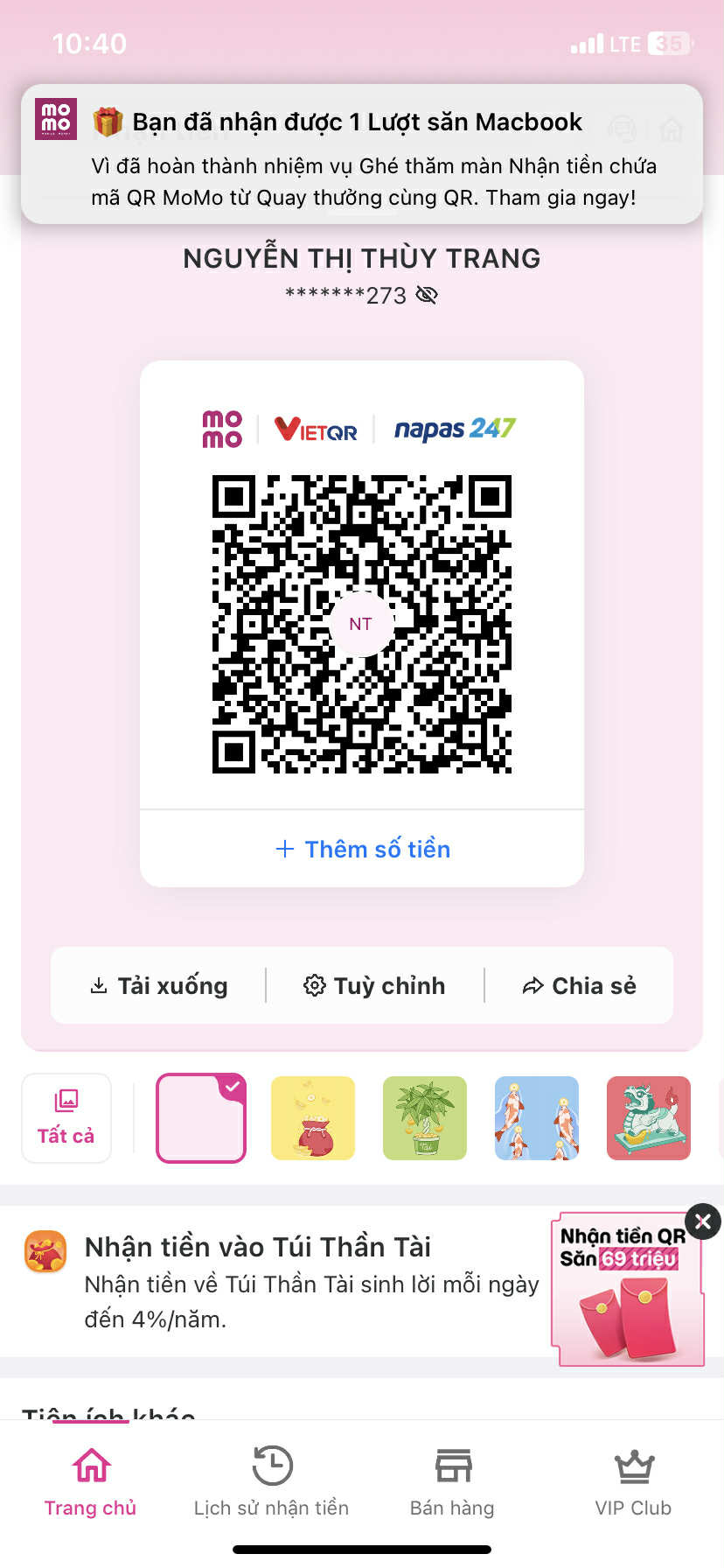Viewport: 724px width, 1568px height.
Task: Choose the blue koi fish background
Action: [537, 1118]
